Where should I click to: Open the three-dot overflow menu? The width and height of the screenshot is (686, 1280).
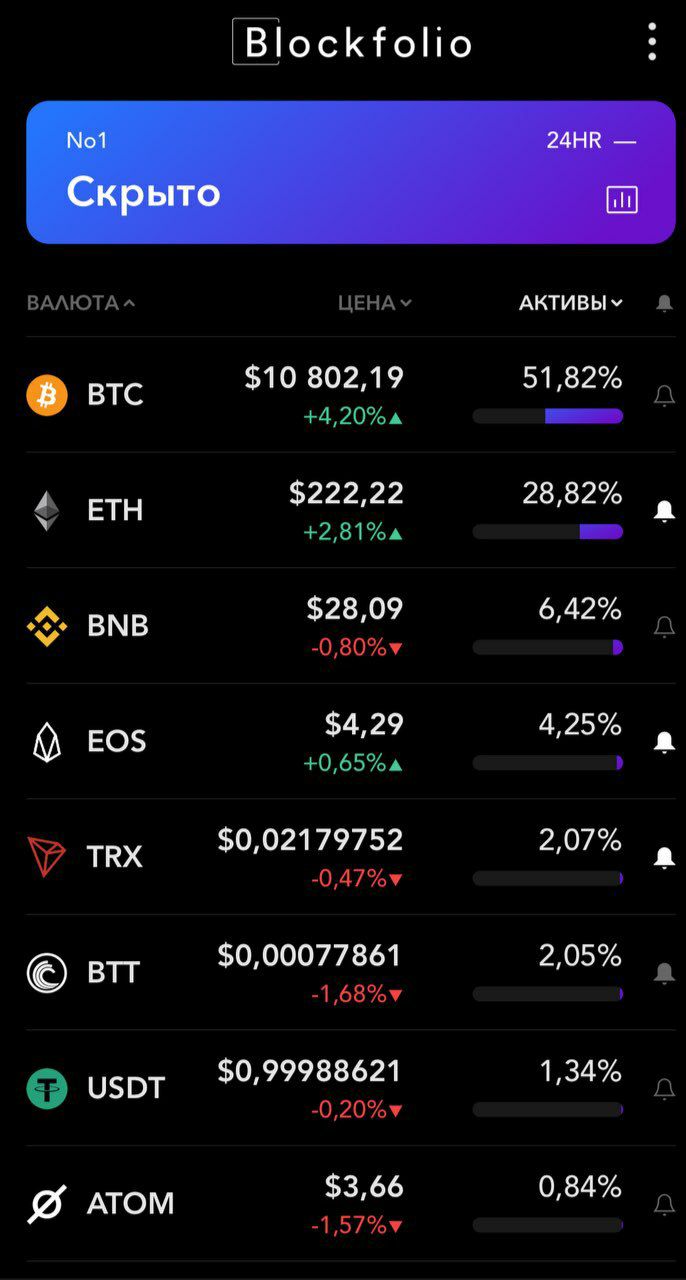(x=652, y=42)
